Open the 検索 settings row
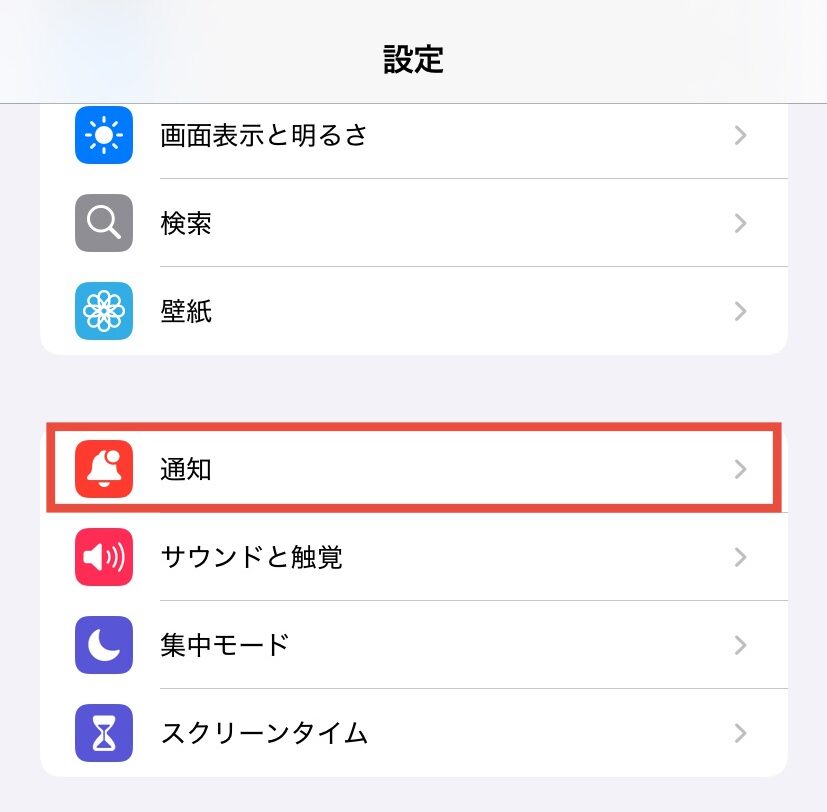The image size is (827, 812). (x=412, y=223)
